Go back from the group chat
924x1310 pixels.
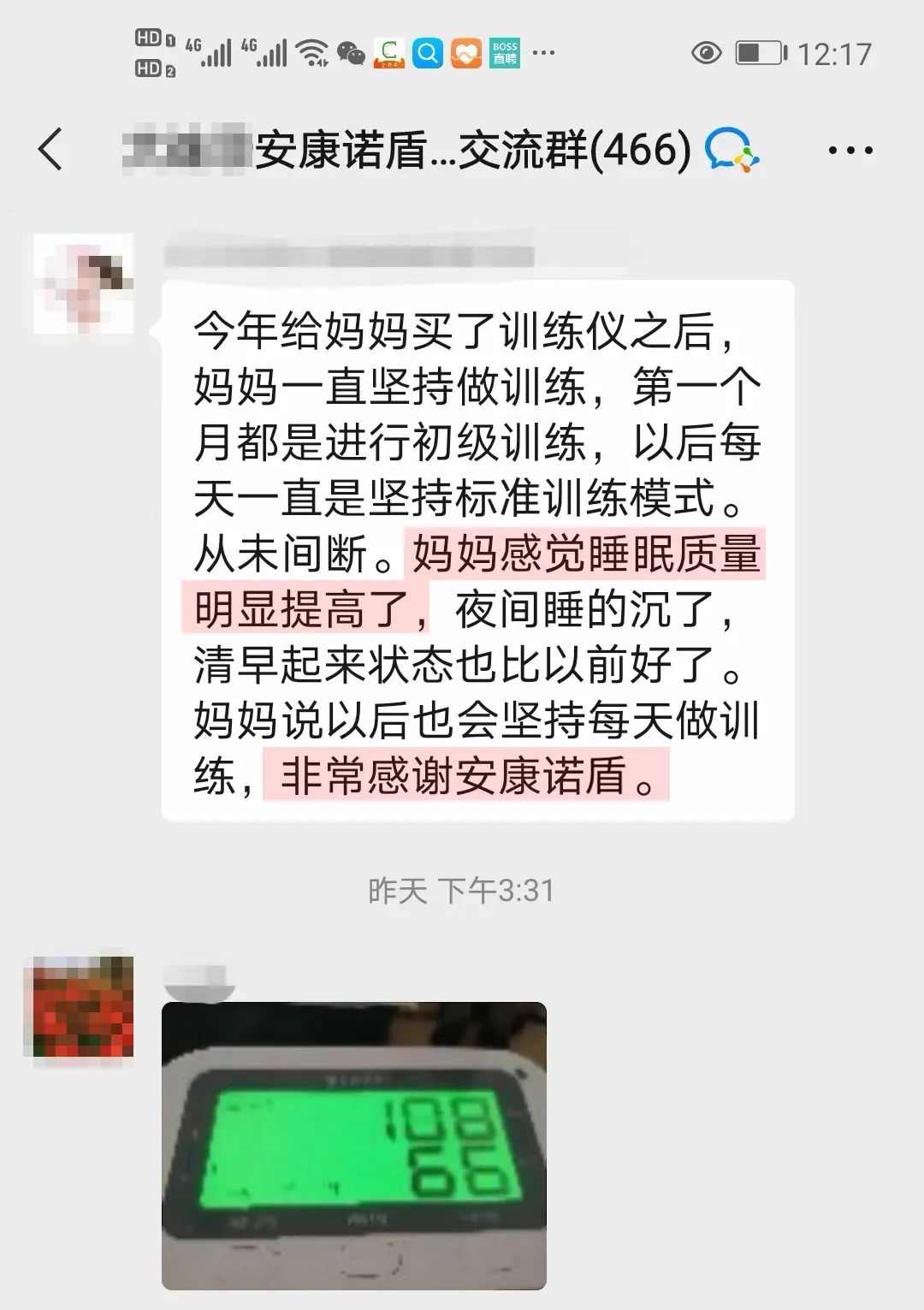pyautogui.click(x=51, y=150)
